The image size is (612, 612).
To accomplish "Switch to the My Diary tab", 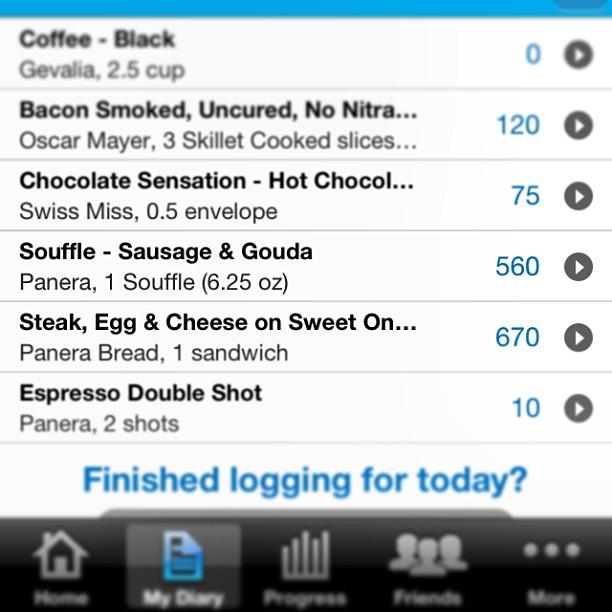I will (183, 567).
